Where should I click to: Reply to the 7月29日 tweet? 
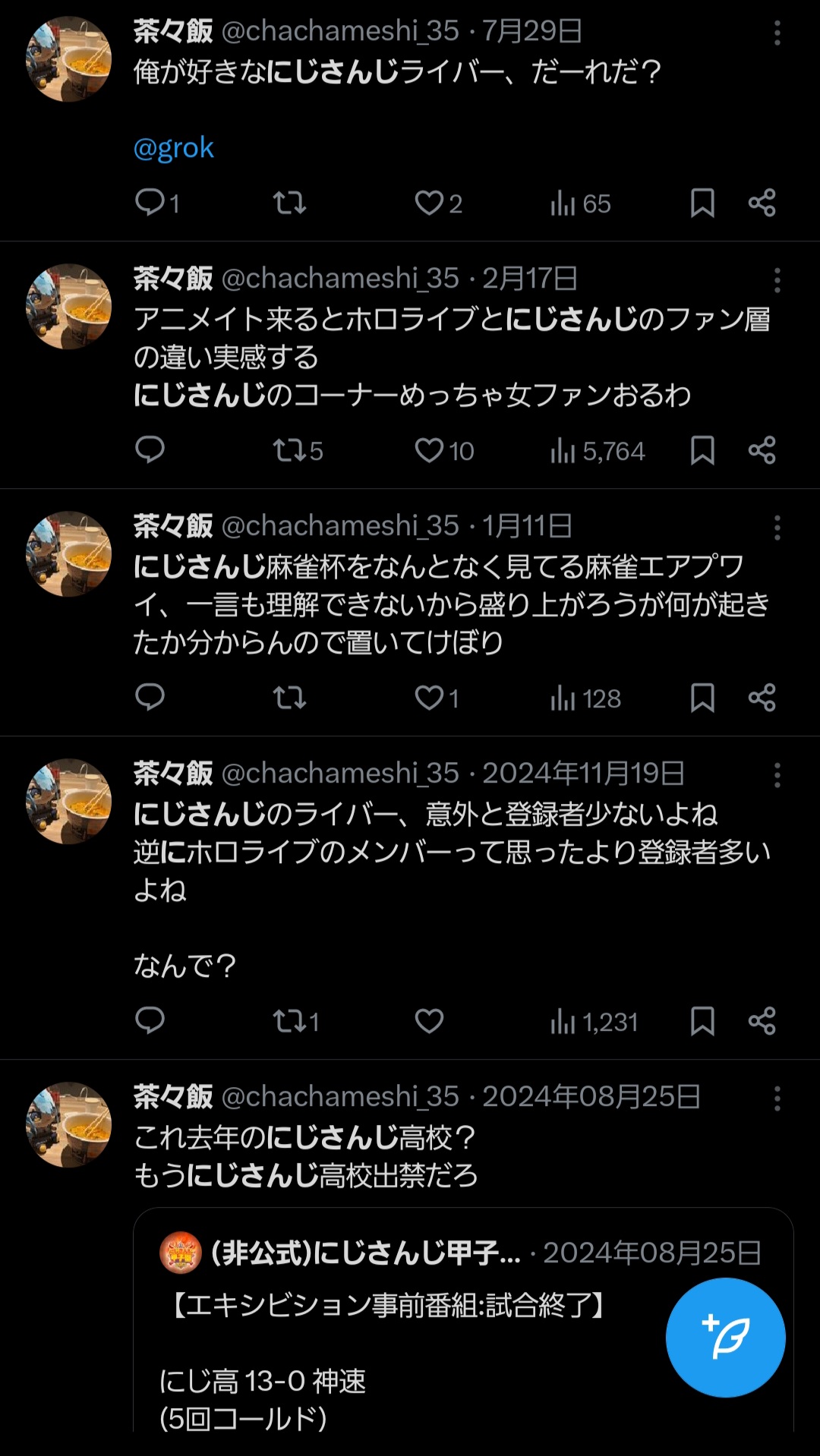coord(150,203)
